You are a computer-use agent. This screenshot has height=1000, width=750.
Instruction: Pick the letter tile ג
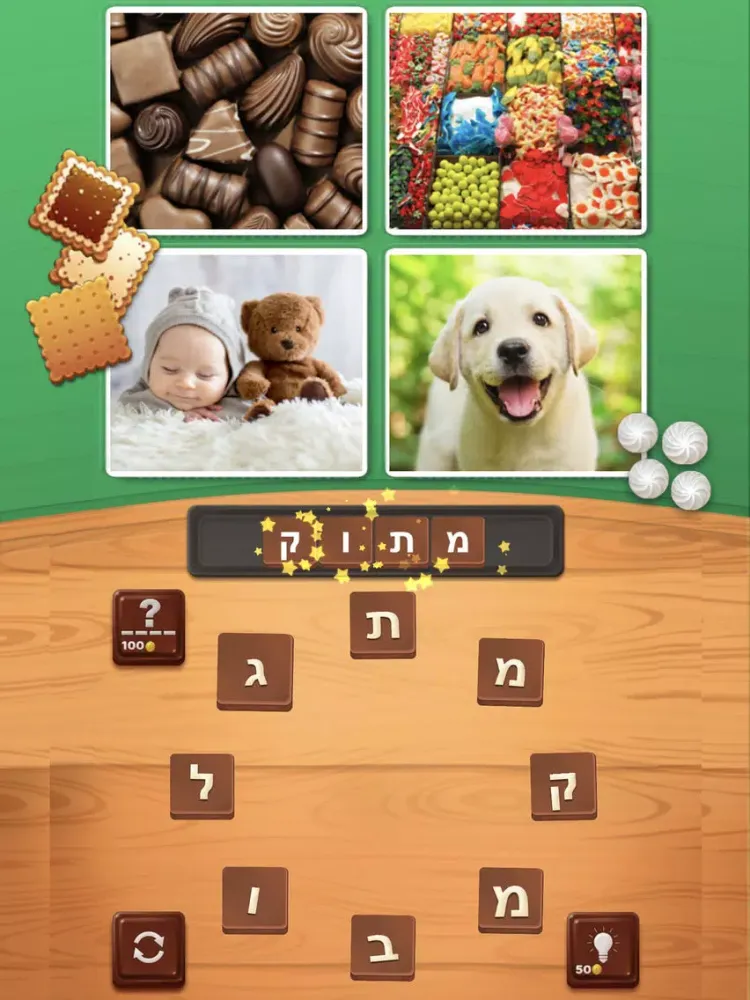point(255,671)
